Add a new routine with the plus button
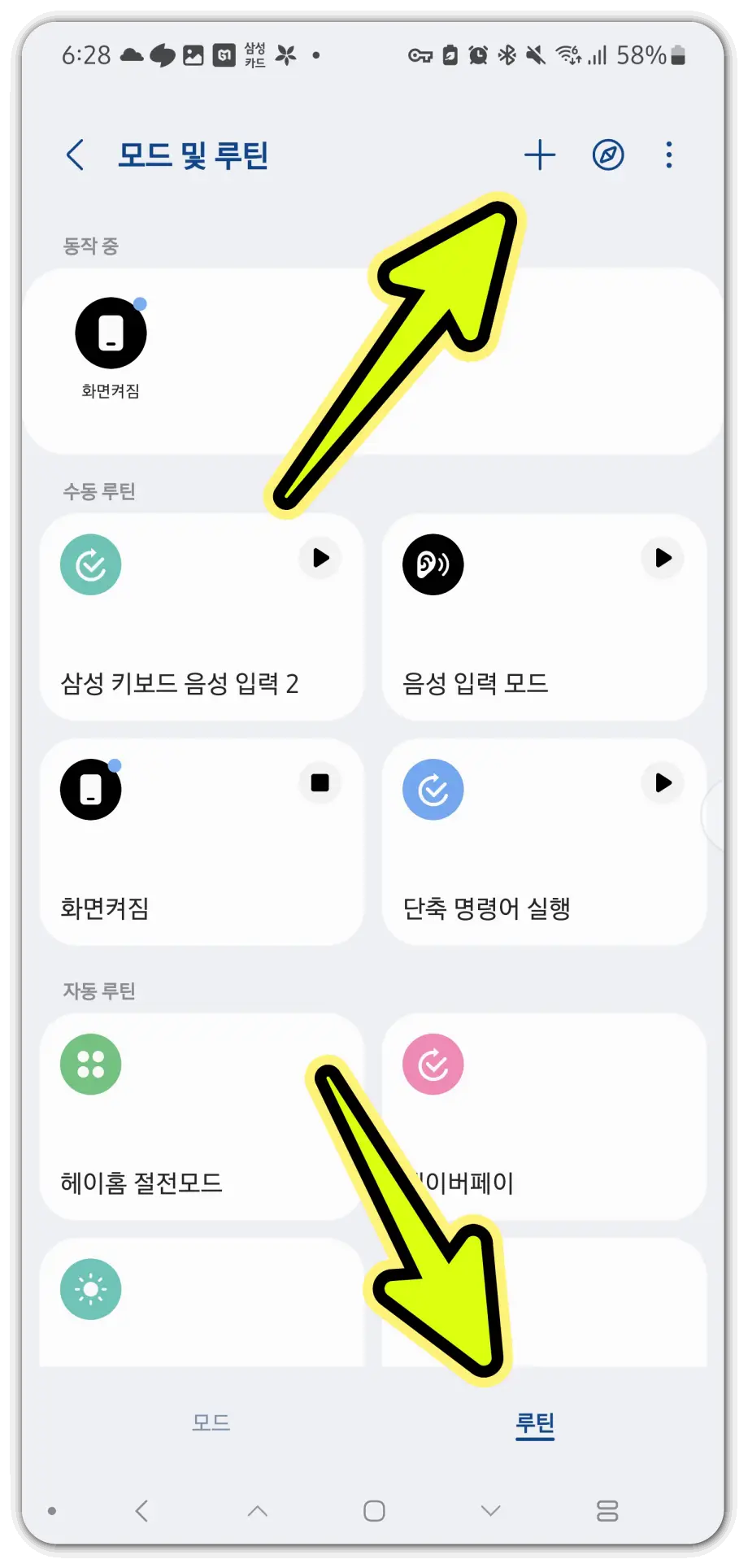 [540, 154]
